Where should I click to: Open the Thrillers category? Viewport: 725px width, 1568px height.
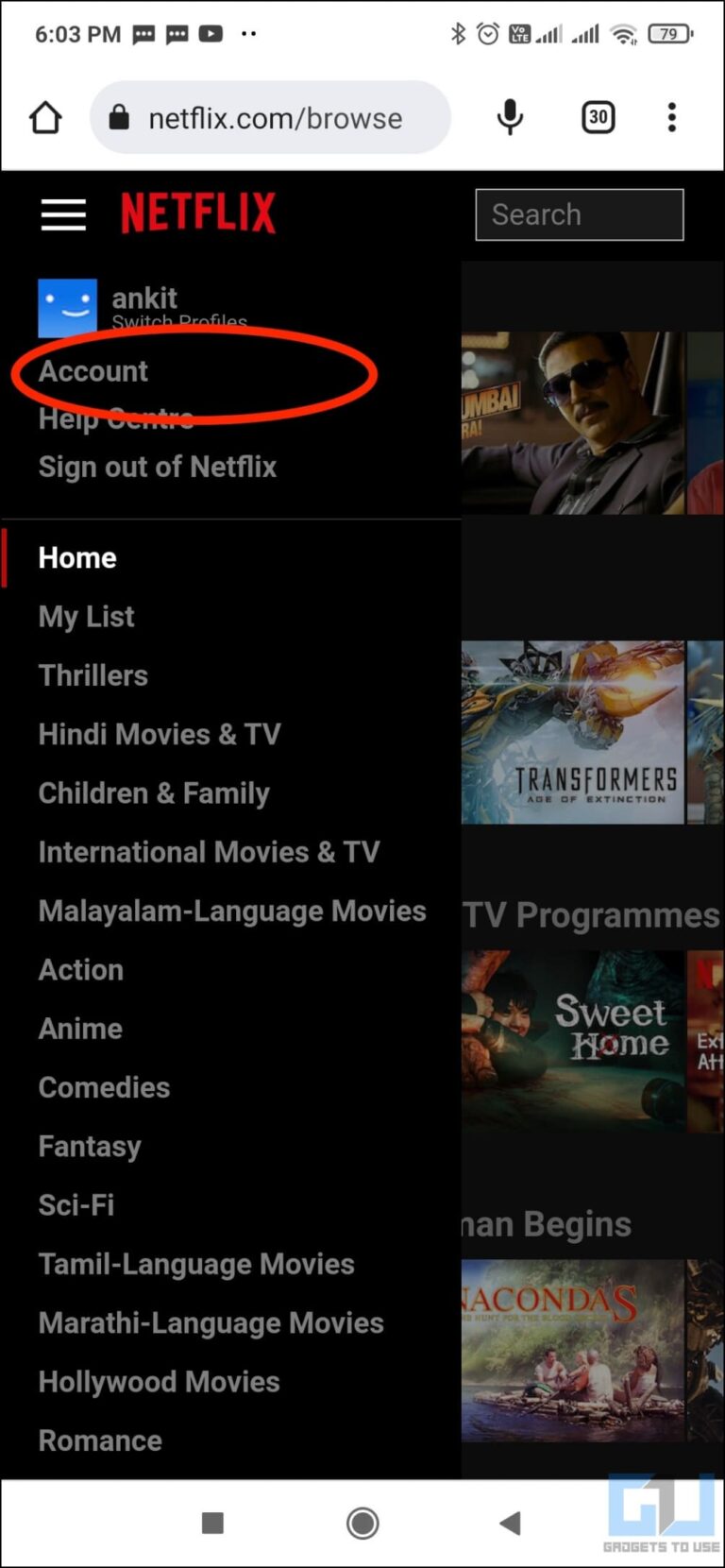[x=93, y=674]
